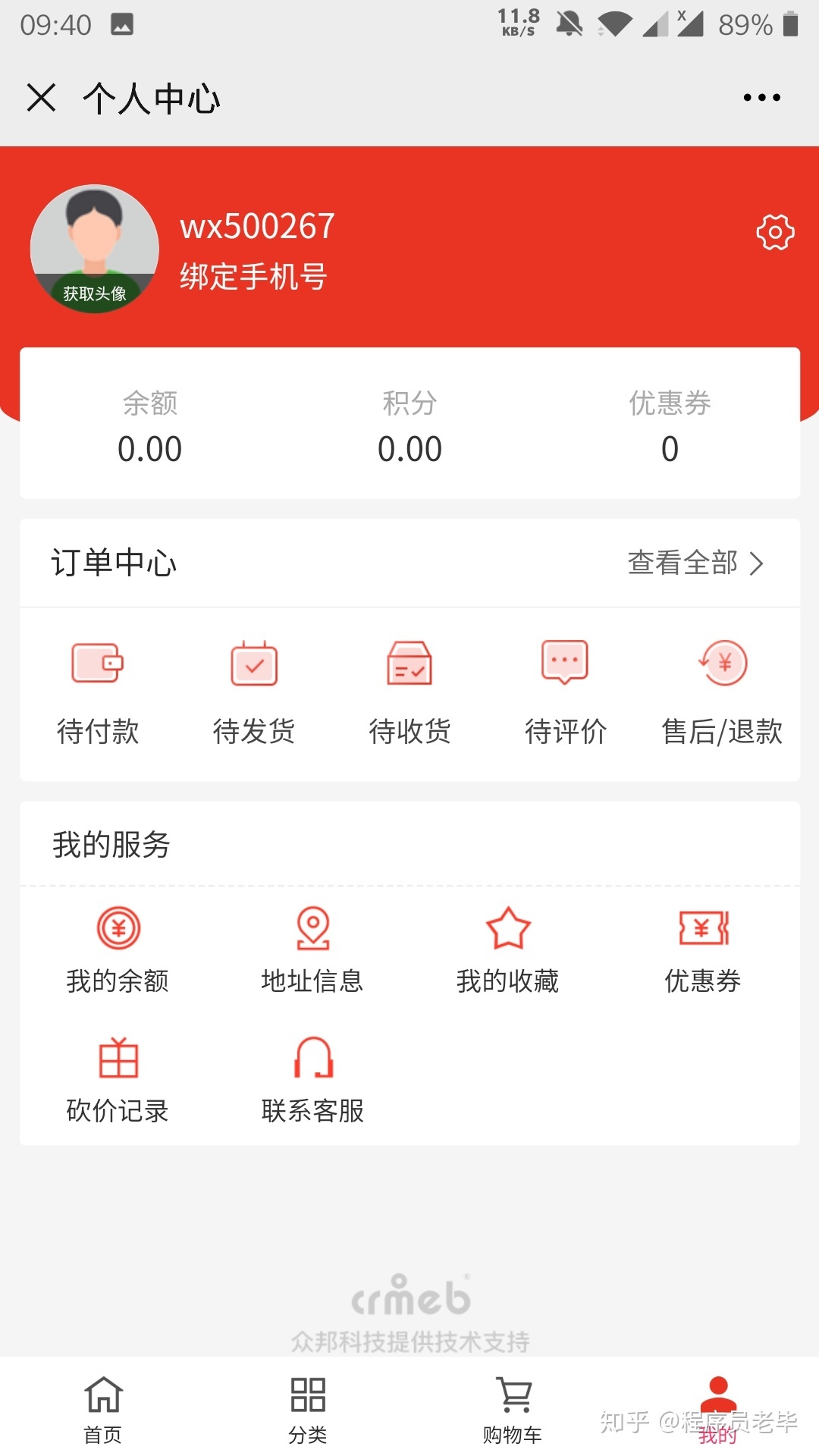
Task: Open 待评价 orders
Action: point(566,692)
